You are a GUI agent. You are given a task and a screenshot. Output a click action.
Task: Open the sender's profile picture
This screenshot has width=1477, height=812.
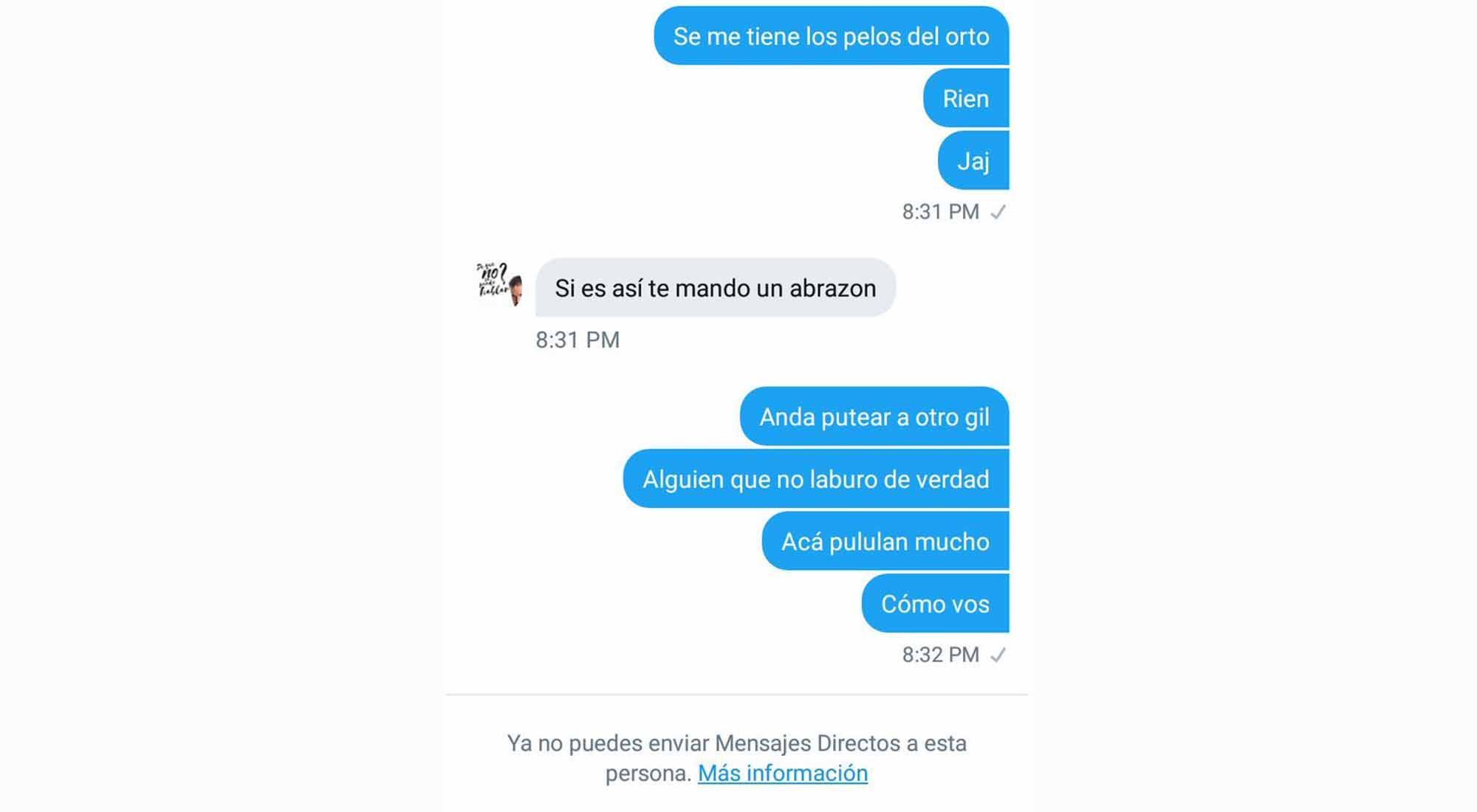pyautogui.click(x=499, y=283)
